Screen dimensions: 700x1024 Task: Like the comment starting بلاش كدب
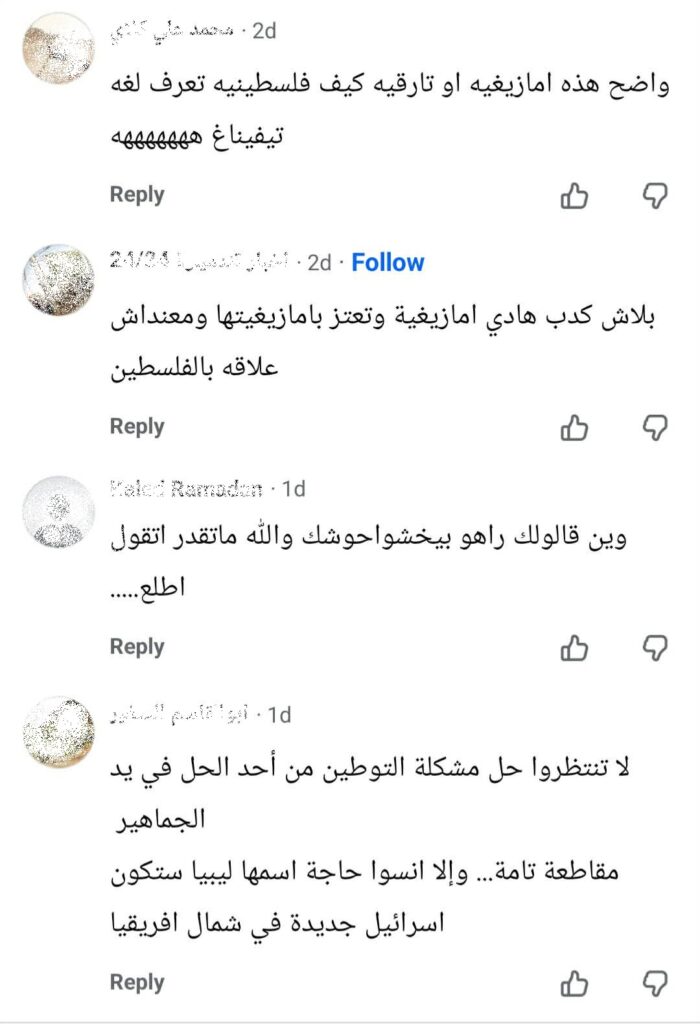(x=574, y=428)
